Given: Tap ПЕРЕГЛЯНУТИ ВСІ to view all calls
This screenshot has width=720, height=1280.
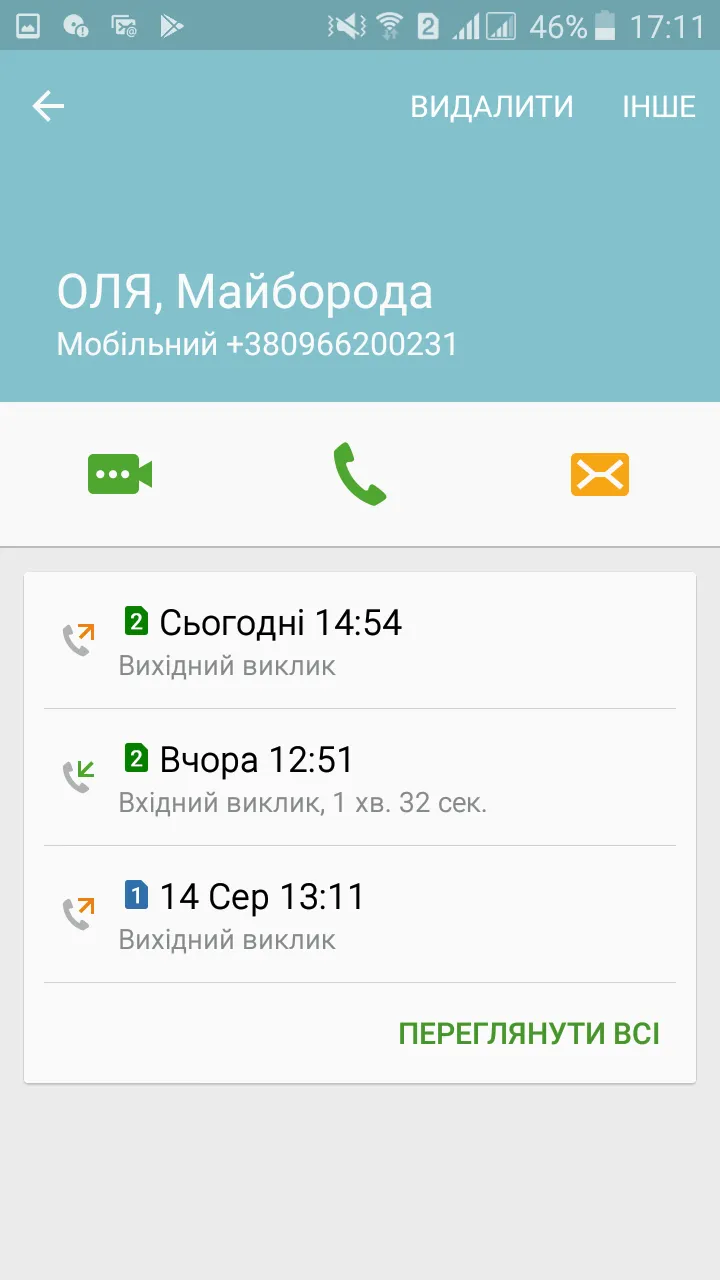Looking at the screenshot, I should (529, 1033).
